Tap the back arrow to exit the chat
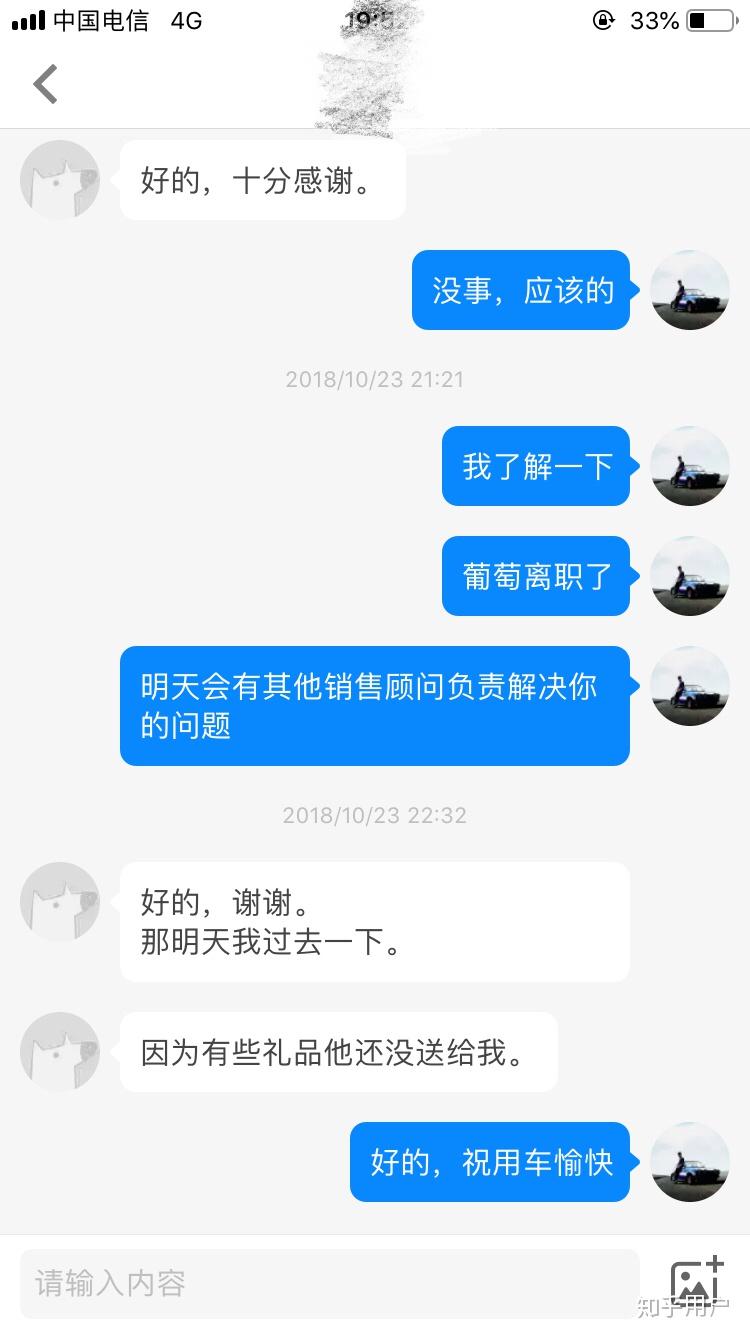The height and width of the screenshot is (1334, 750). pyautogui.click(x=44, y=84)
